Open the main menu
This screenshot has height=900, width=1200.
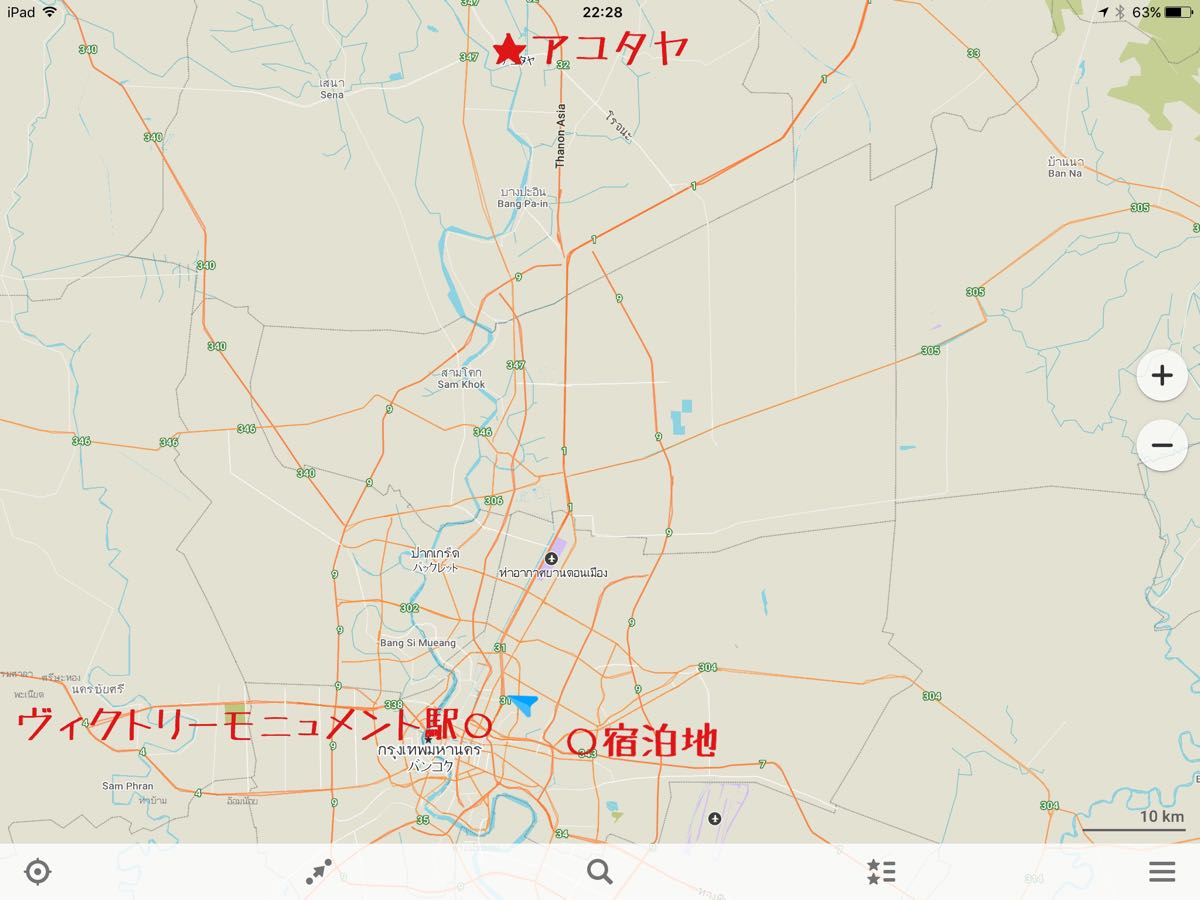[x=1162, y=872]
